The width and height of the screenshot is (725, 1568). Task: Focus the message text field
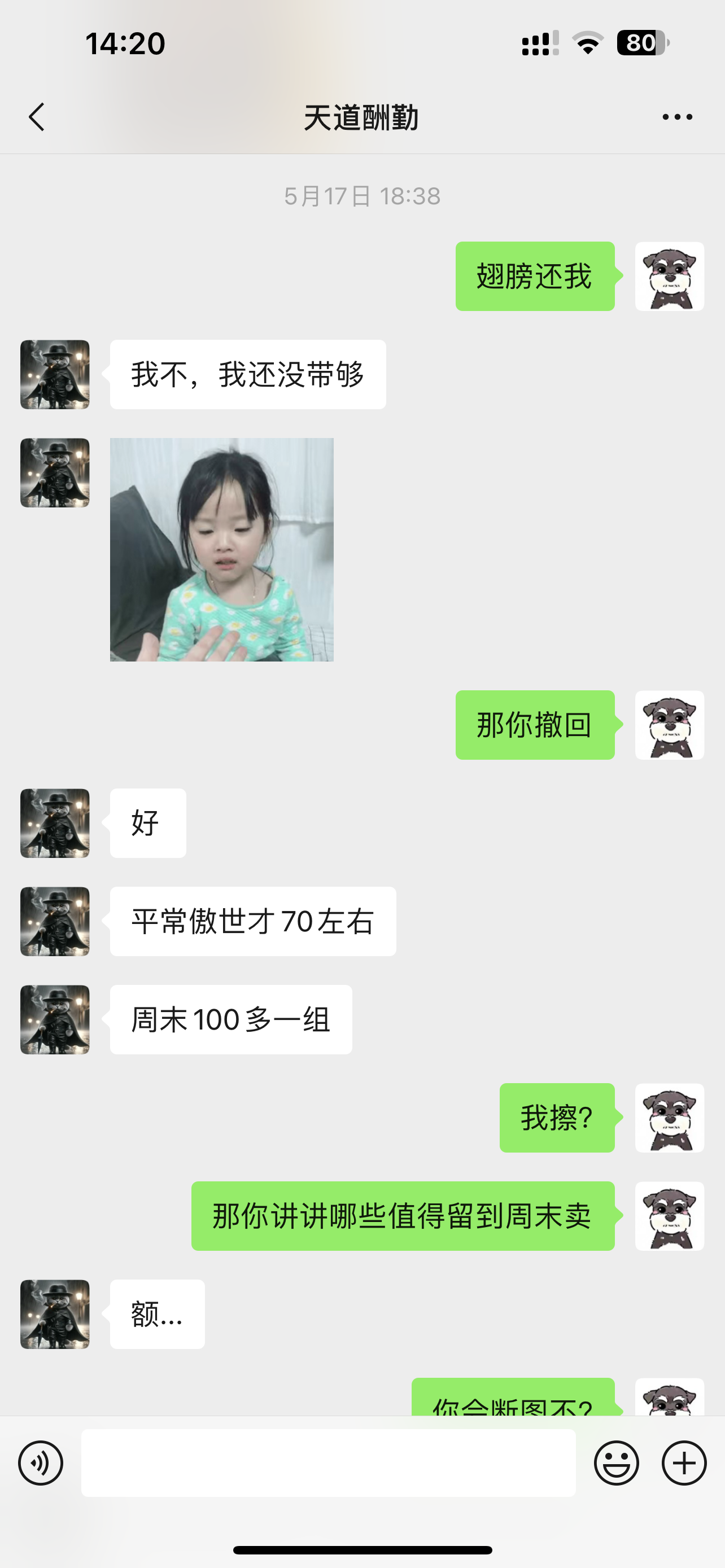[x=328, y=1462]
